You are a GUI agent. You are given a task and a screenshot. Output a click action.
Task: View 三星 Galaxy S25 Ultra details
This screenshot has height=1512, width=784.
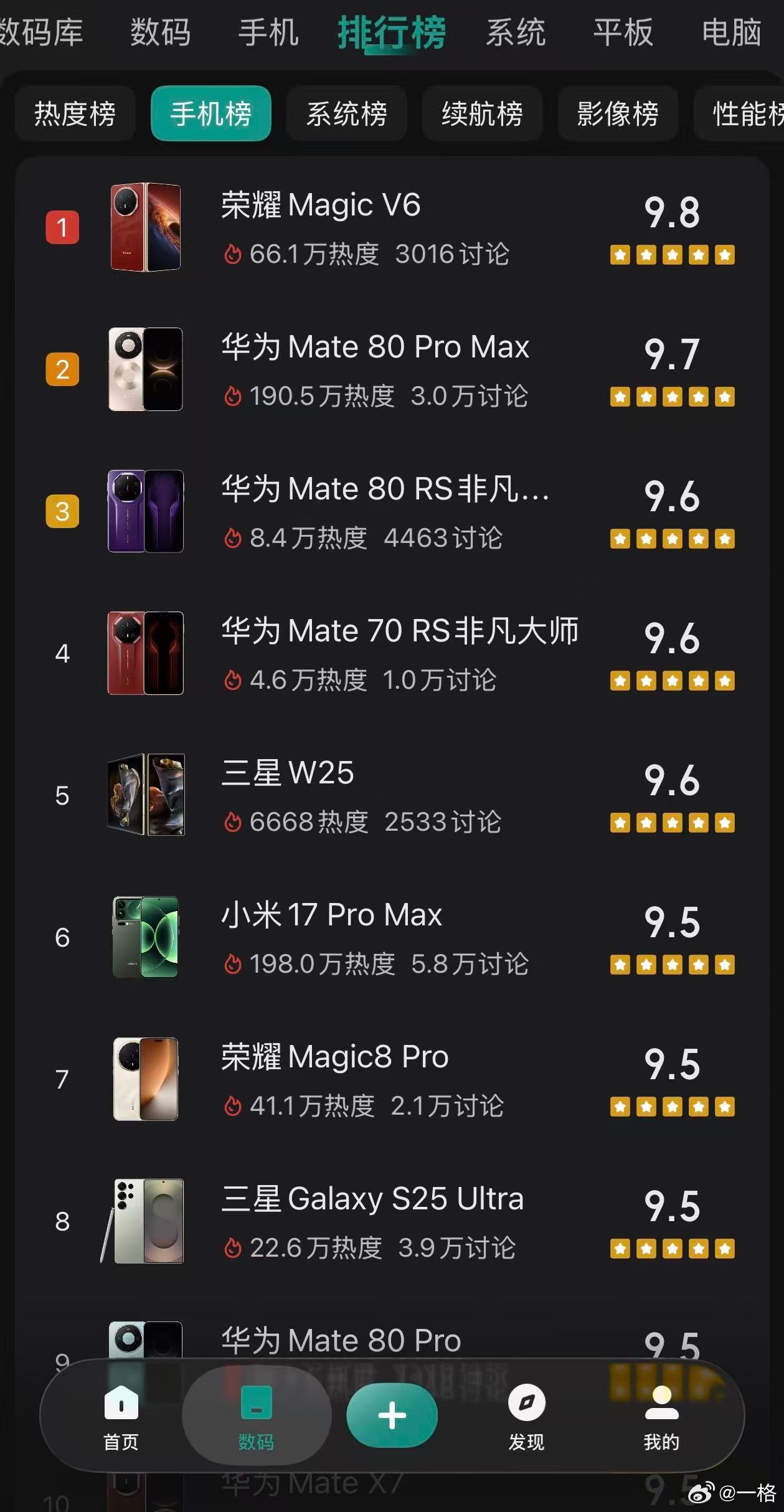372,1199
